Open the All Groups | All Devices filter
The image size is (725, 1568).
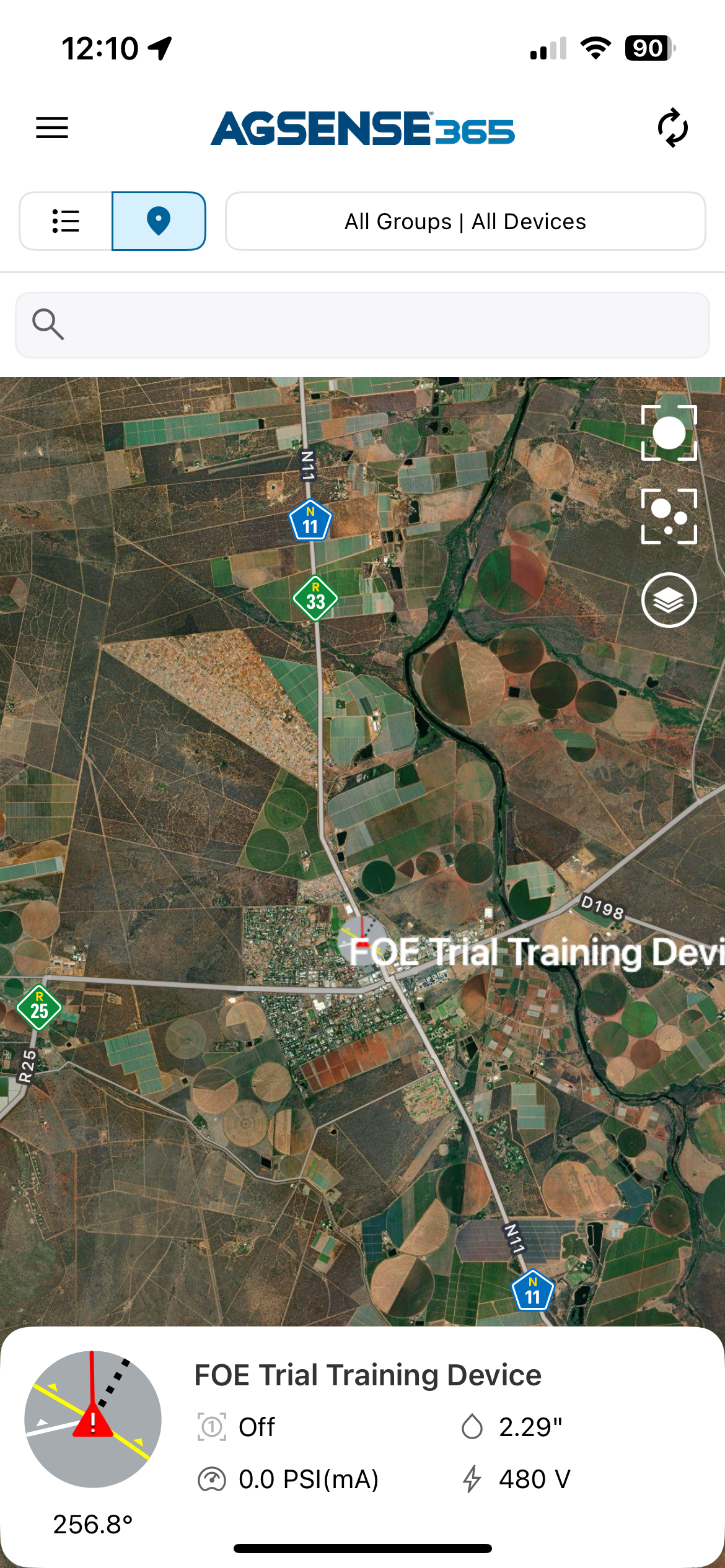pyautogui.click(x=465, y=221)
